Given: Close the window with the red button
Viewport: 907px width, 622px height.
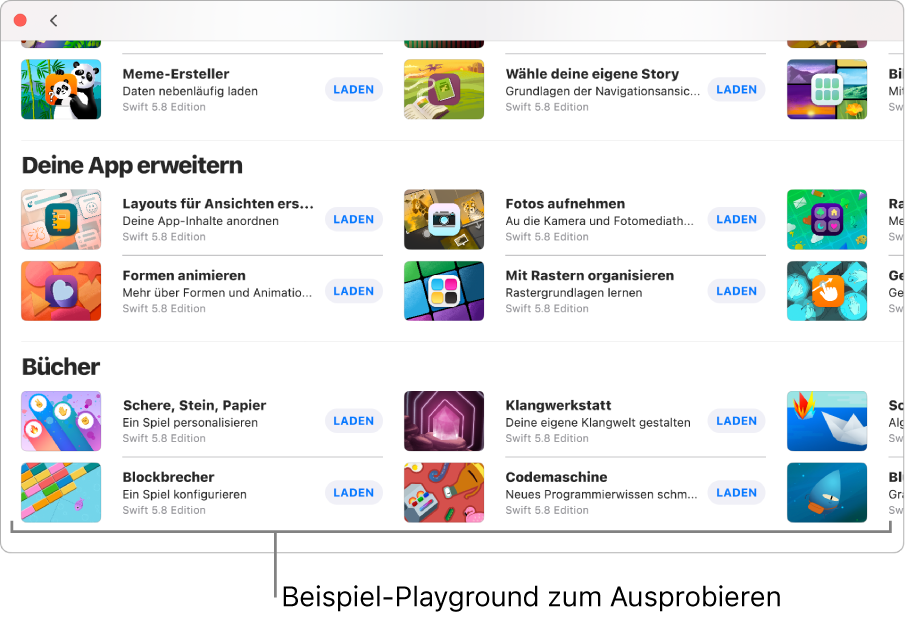Looking at the screenshot, I should (20, 20).
